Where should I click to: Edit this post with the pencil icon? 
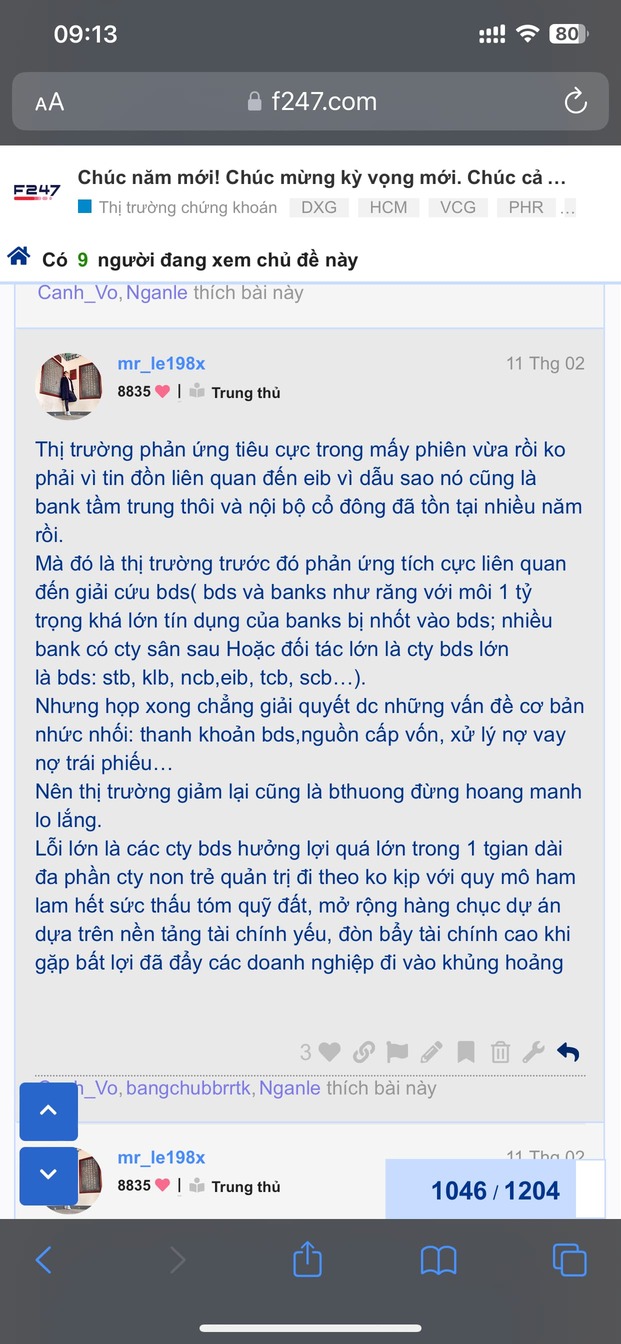pos(431,1052)
